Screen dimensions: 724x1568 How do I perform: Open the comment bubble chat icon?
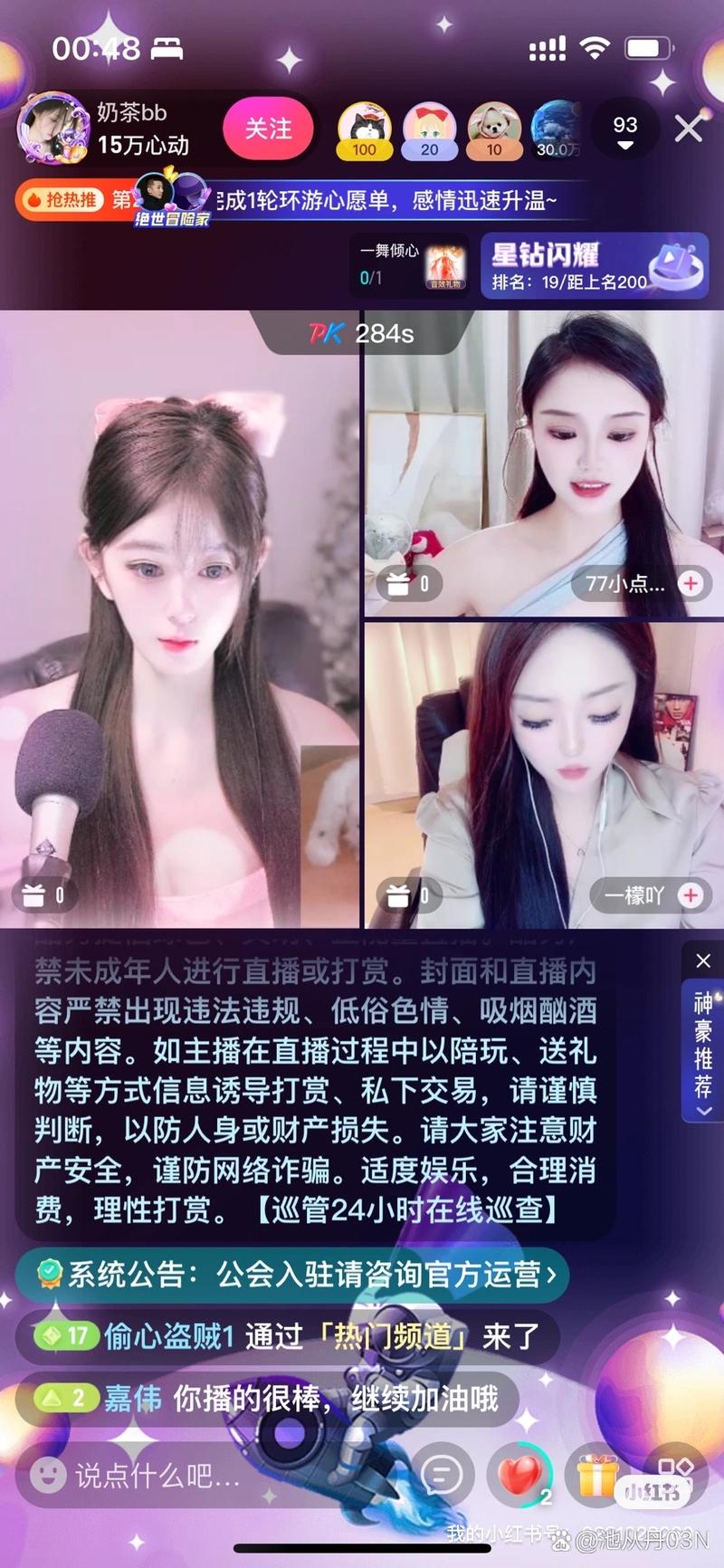(441, 1468)
